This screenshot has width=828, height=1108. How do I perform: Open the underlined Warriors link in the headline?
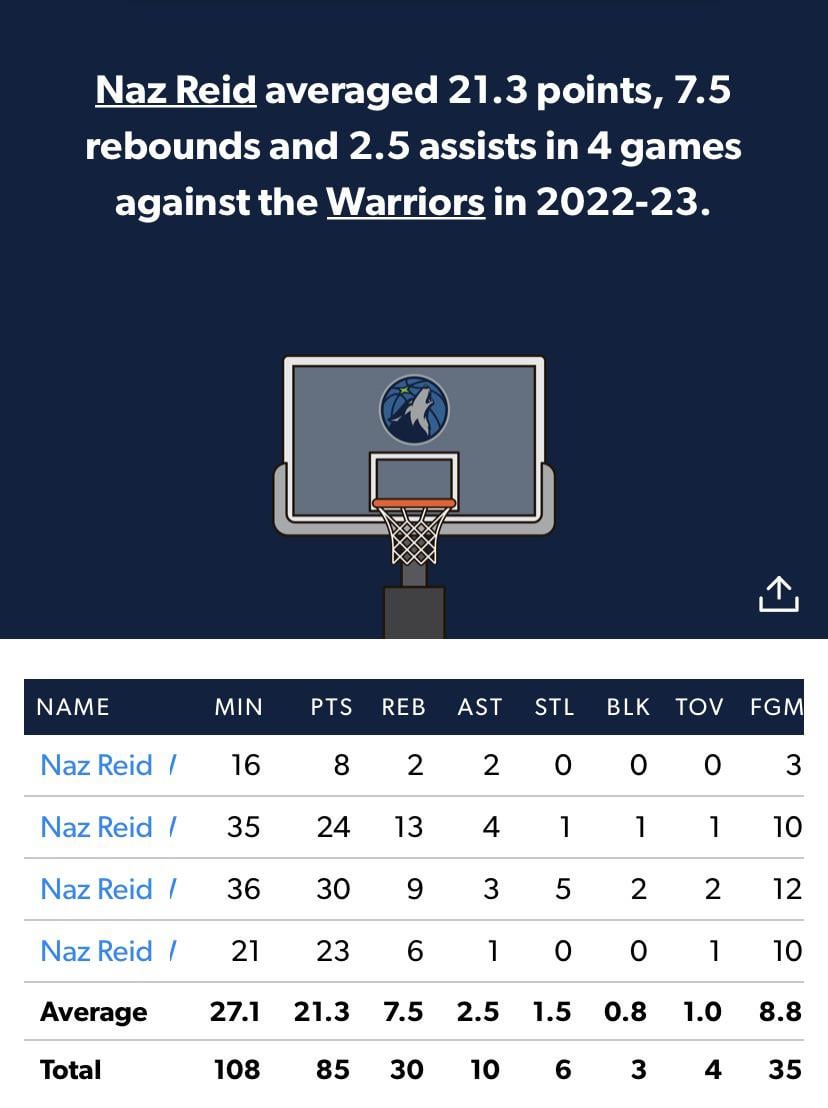[x=405, y=203]
